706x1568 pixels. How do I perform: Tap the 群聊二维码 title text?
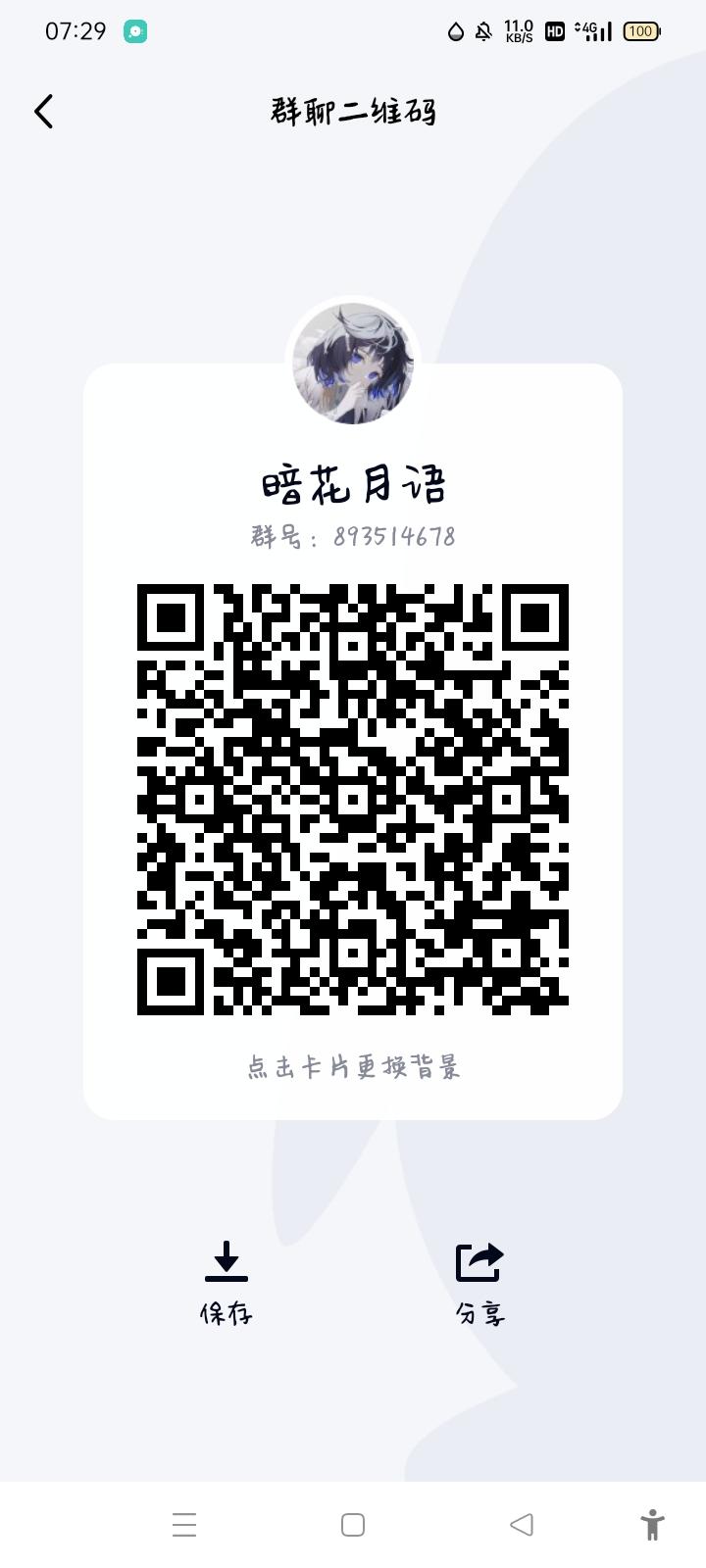(x=353, y=112)
